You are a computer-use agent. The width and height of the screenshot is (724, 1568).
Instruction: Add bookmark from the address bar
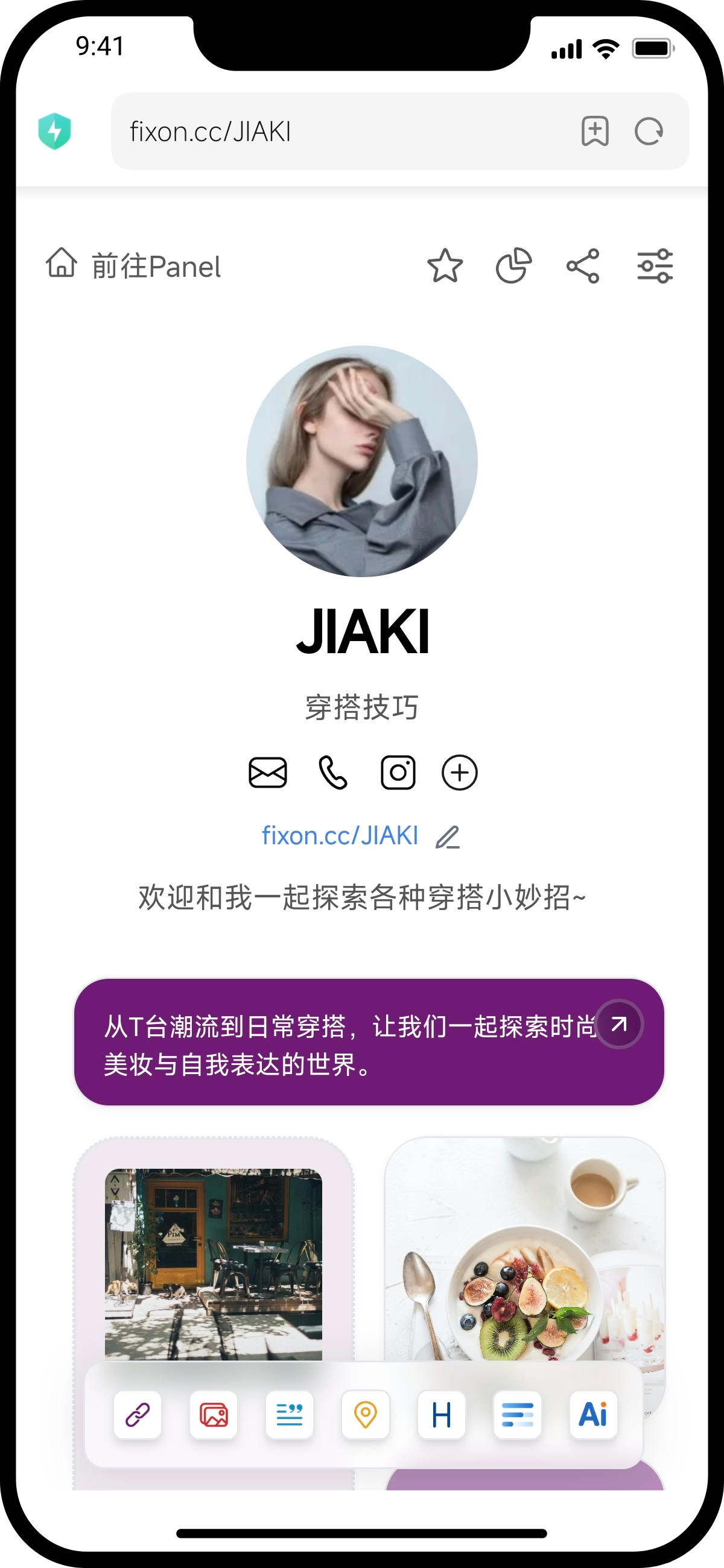click(594, 131)
